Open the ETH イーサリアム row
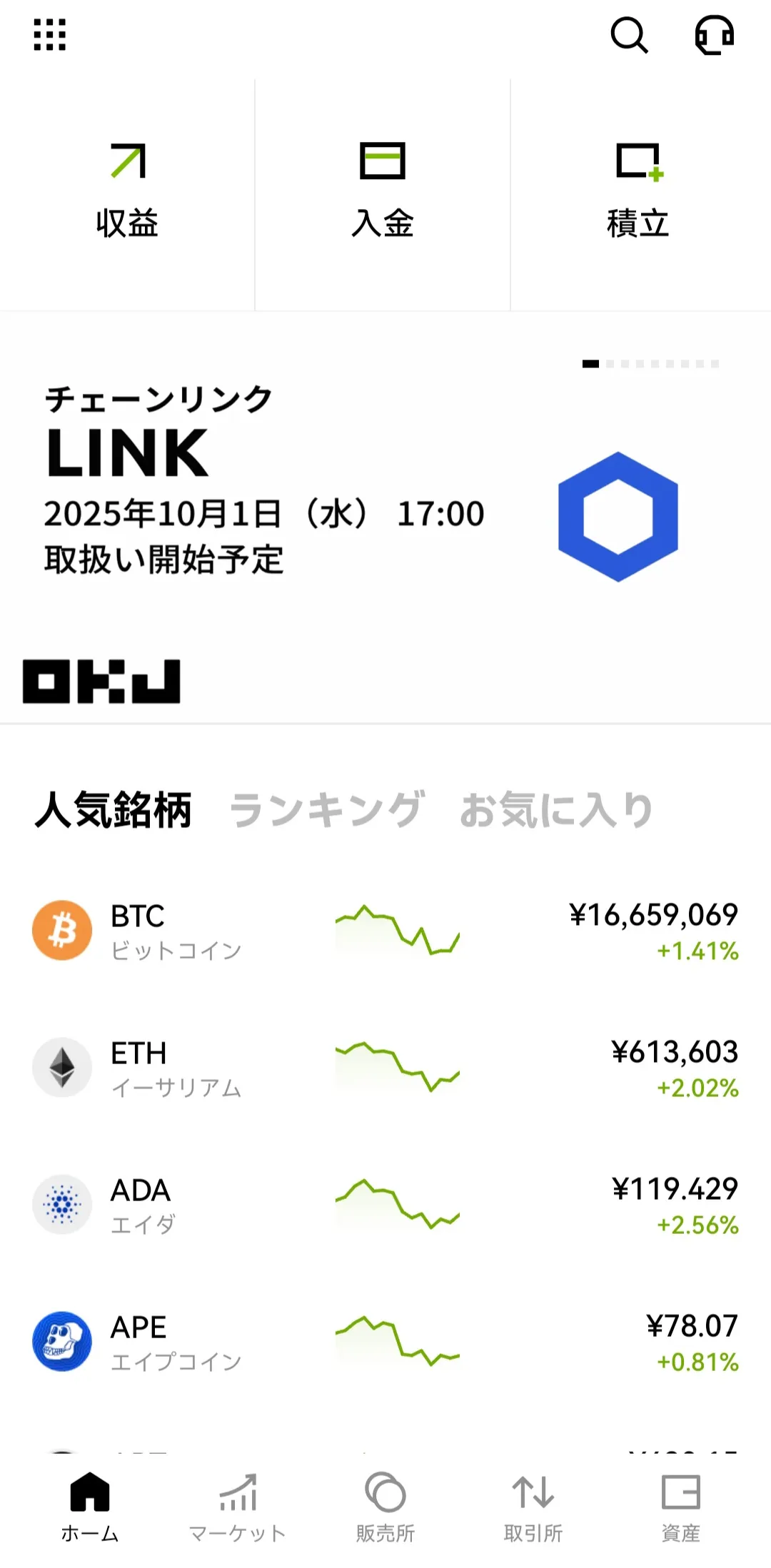 385,1068
